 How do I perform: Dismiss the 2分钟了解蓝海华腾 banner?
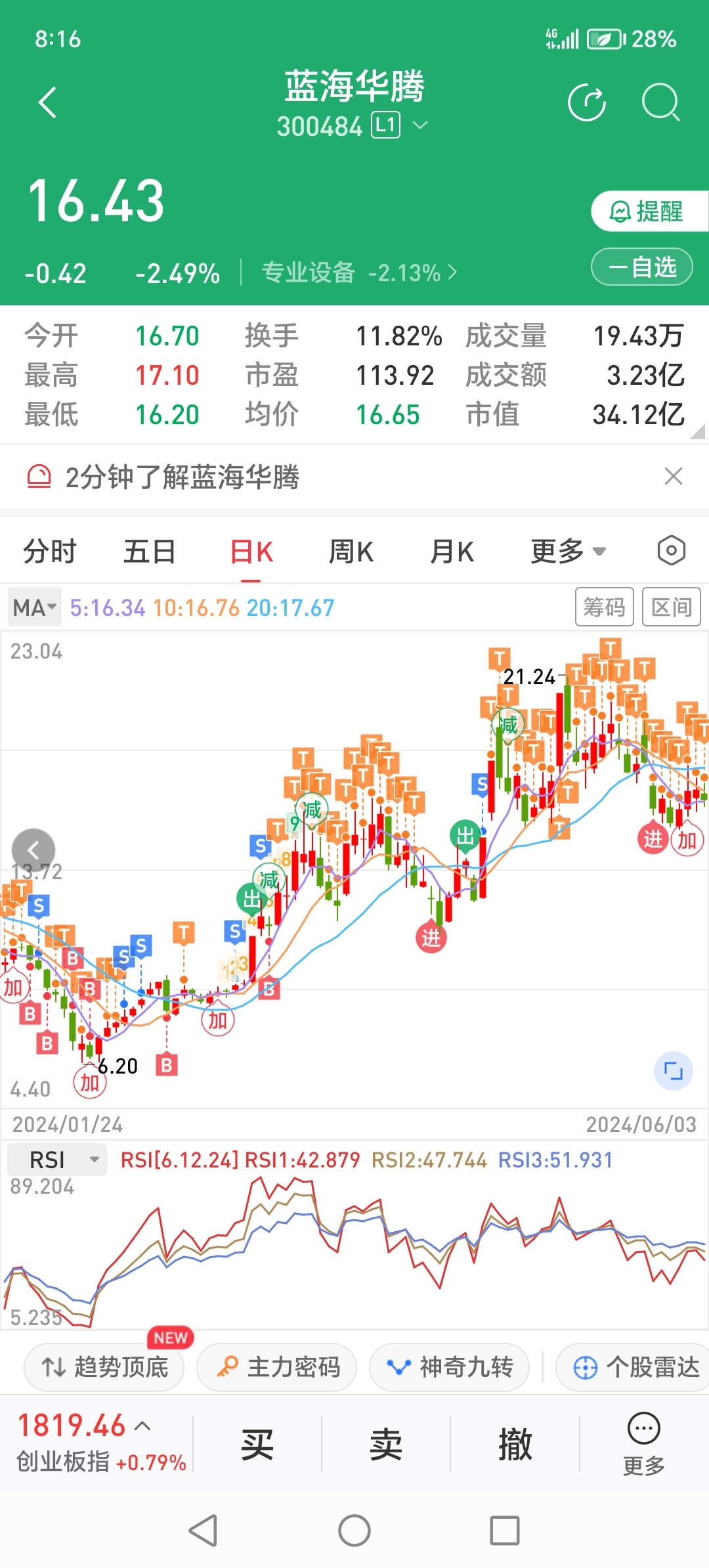674,476
